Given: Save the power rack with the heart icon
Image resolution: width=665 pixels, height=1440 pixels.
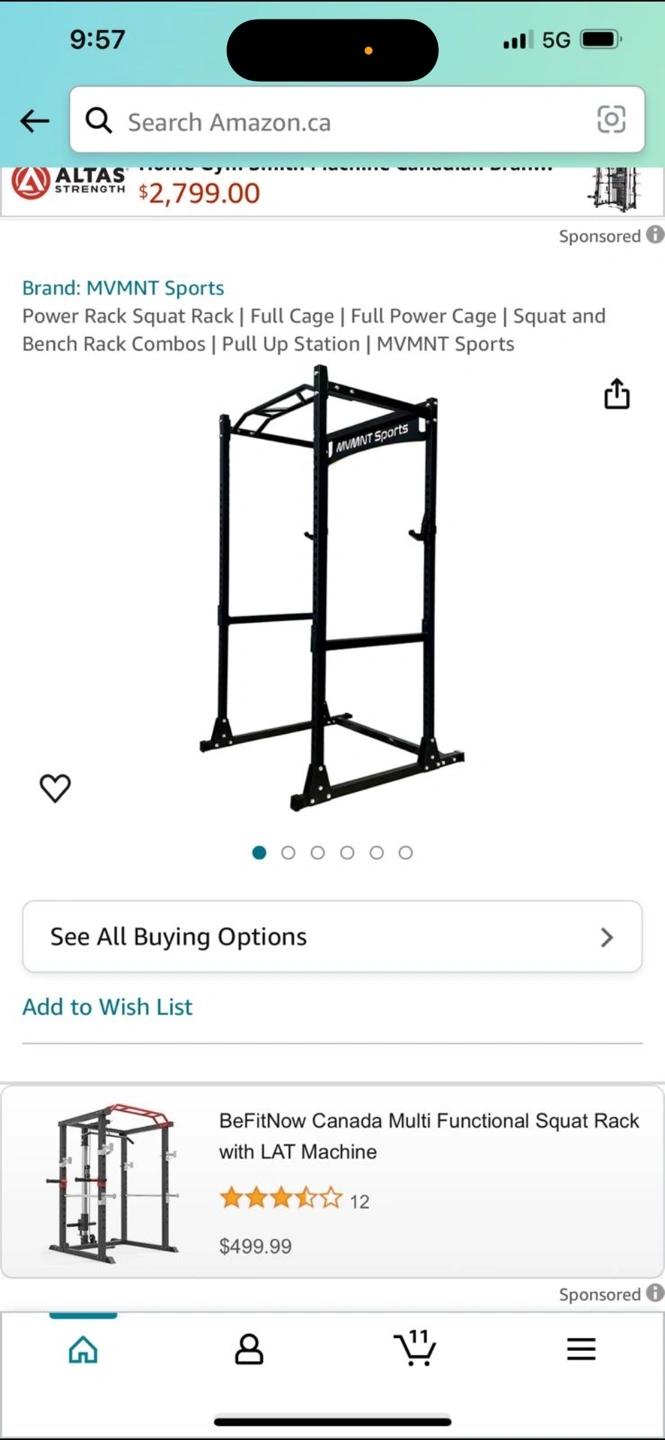Looking at the screenshot, I should pyautogui.click(x=55, y=788).
